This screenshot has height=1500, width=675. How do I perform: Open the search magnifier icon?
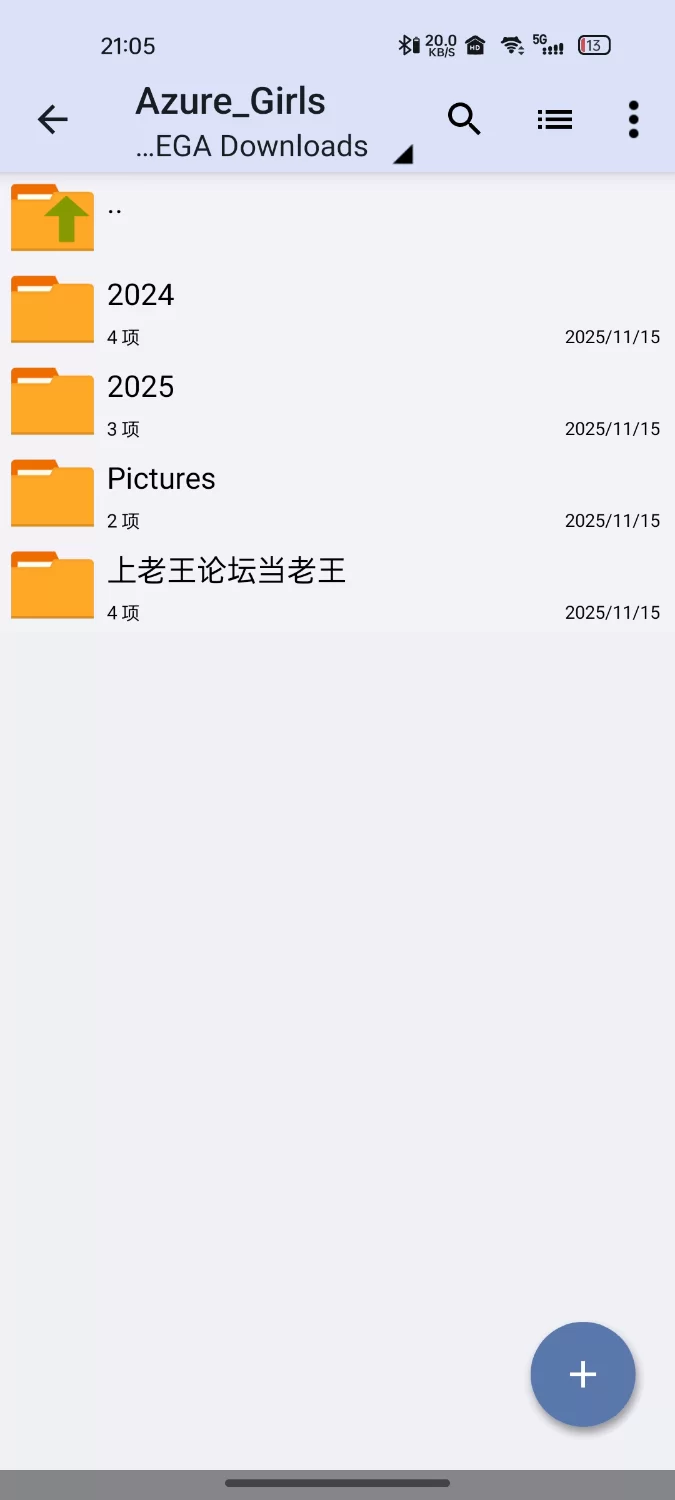tap(464, 120)
